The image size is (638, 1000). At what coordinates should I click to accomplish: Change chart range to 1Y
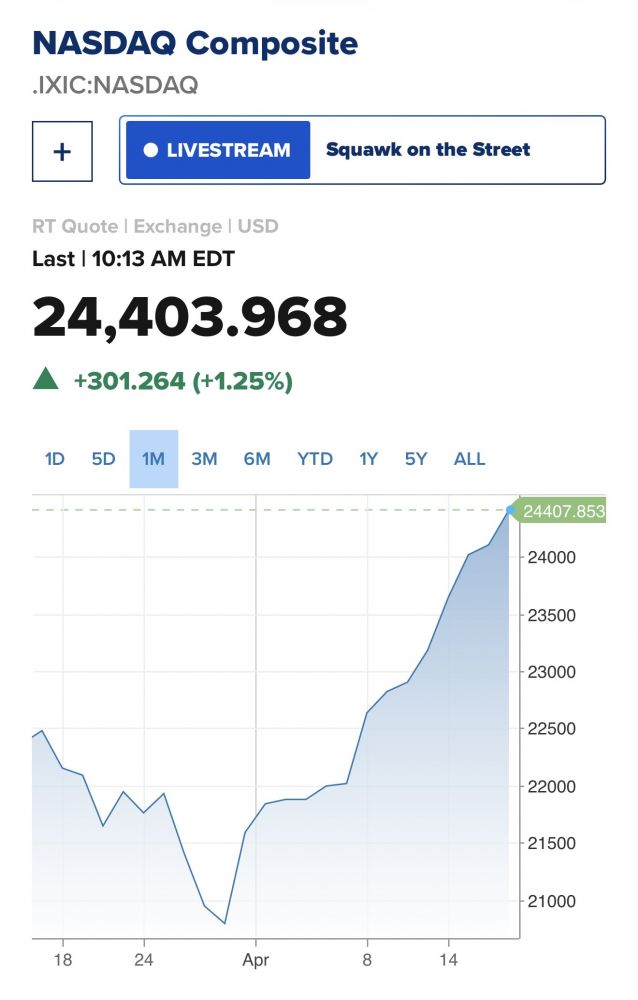click(369, 459)
